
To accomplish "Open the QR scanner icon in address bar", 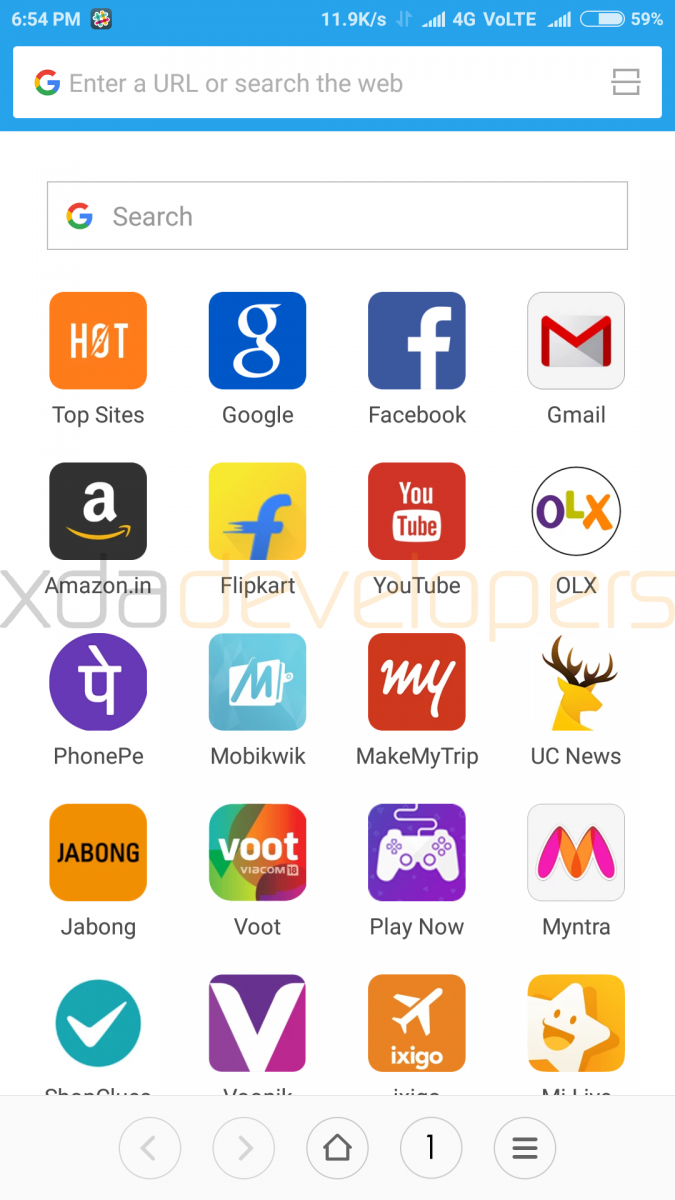I will point(626,83).
